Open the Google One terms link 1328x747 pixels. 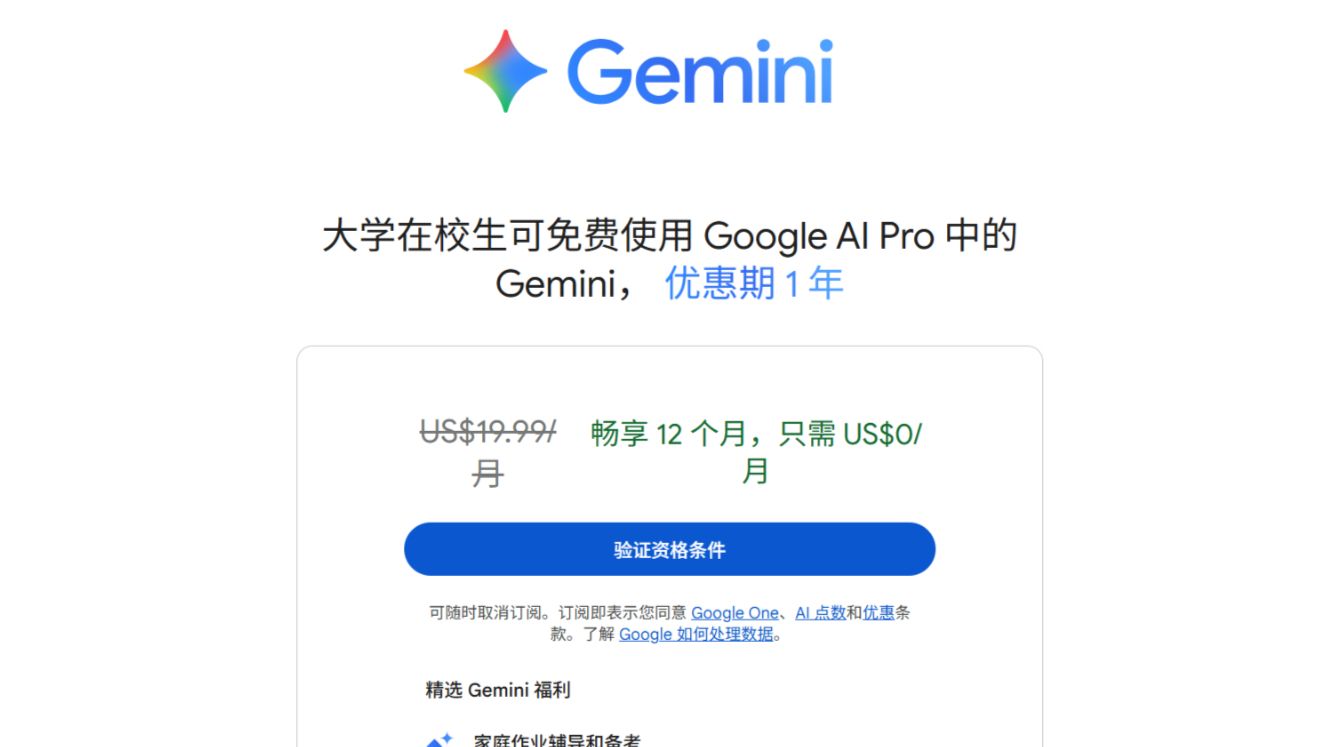coord(734,613)
